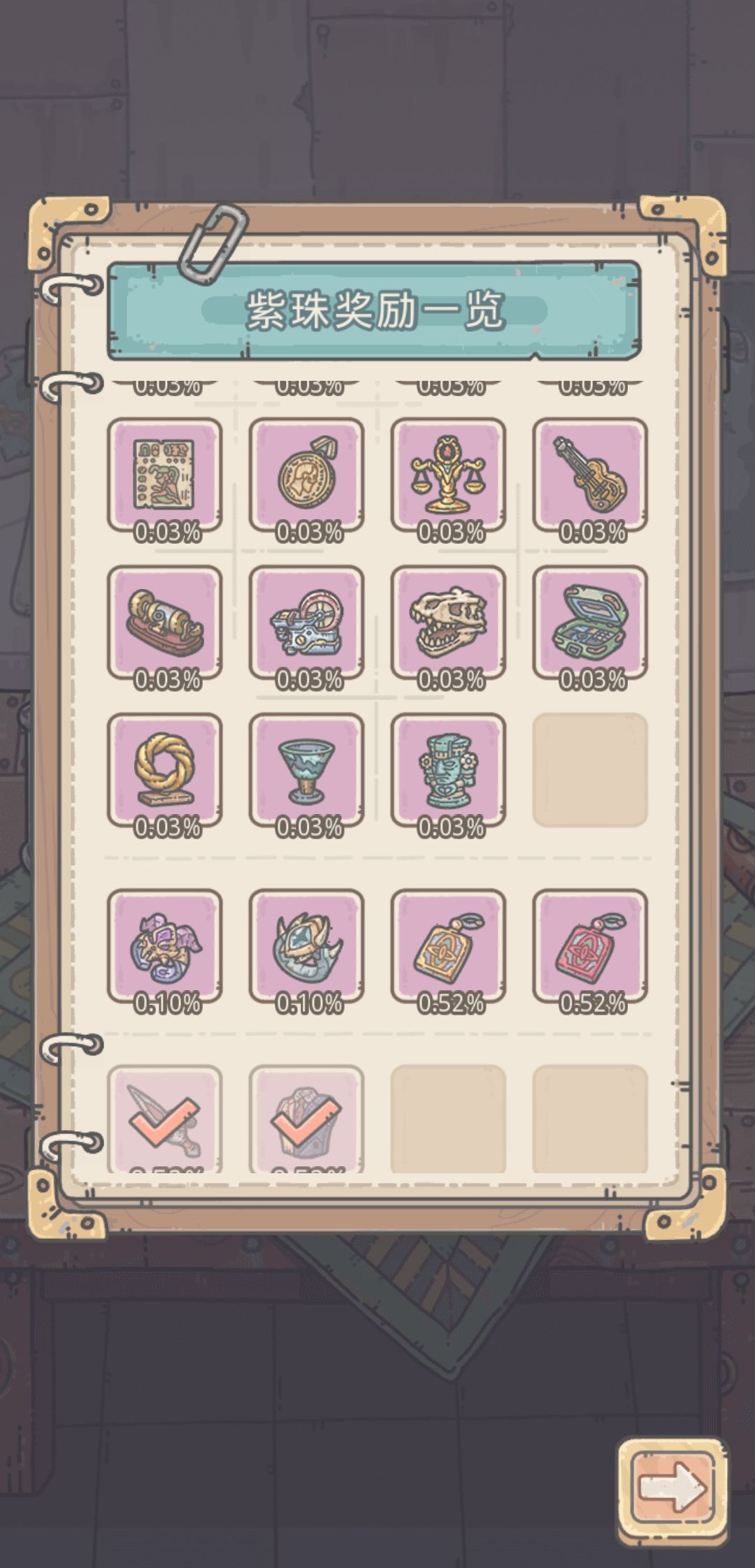Select the mummy sarcophagus reward icon
Viewport: 755px width, 1568px height.
166,622
